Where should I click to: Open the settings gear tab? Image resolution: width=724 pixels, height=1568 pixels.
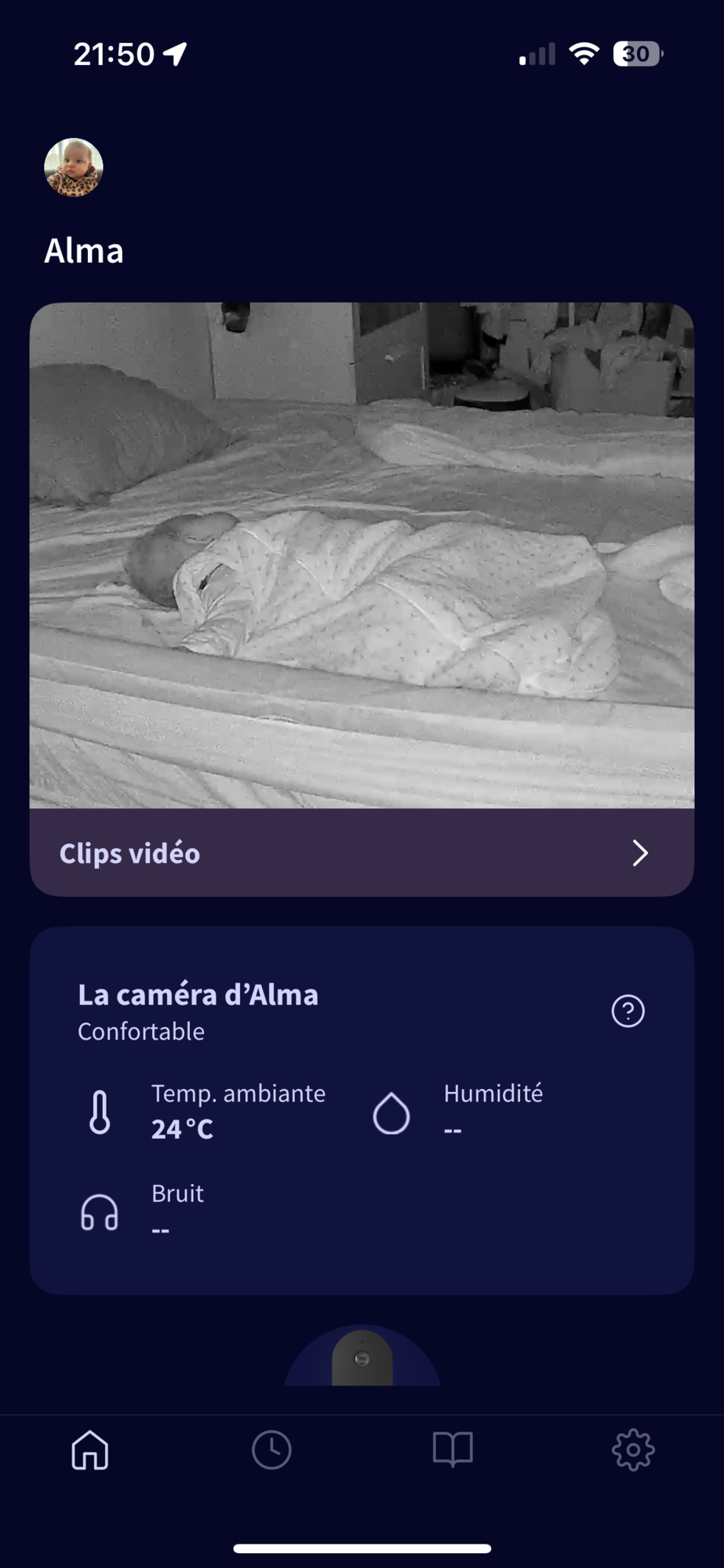[633, 1450]
